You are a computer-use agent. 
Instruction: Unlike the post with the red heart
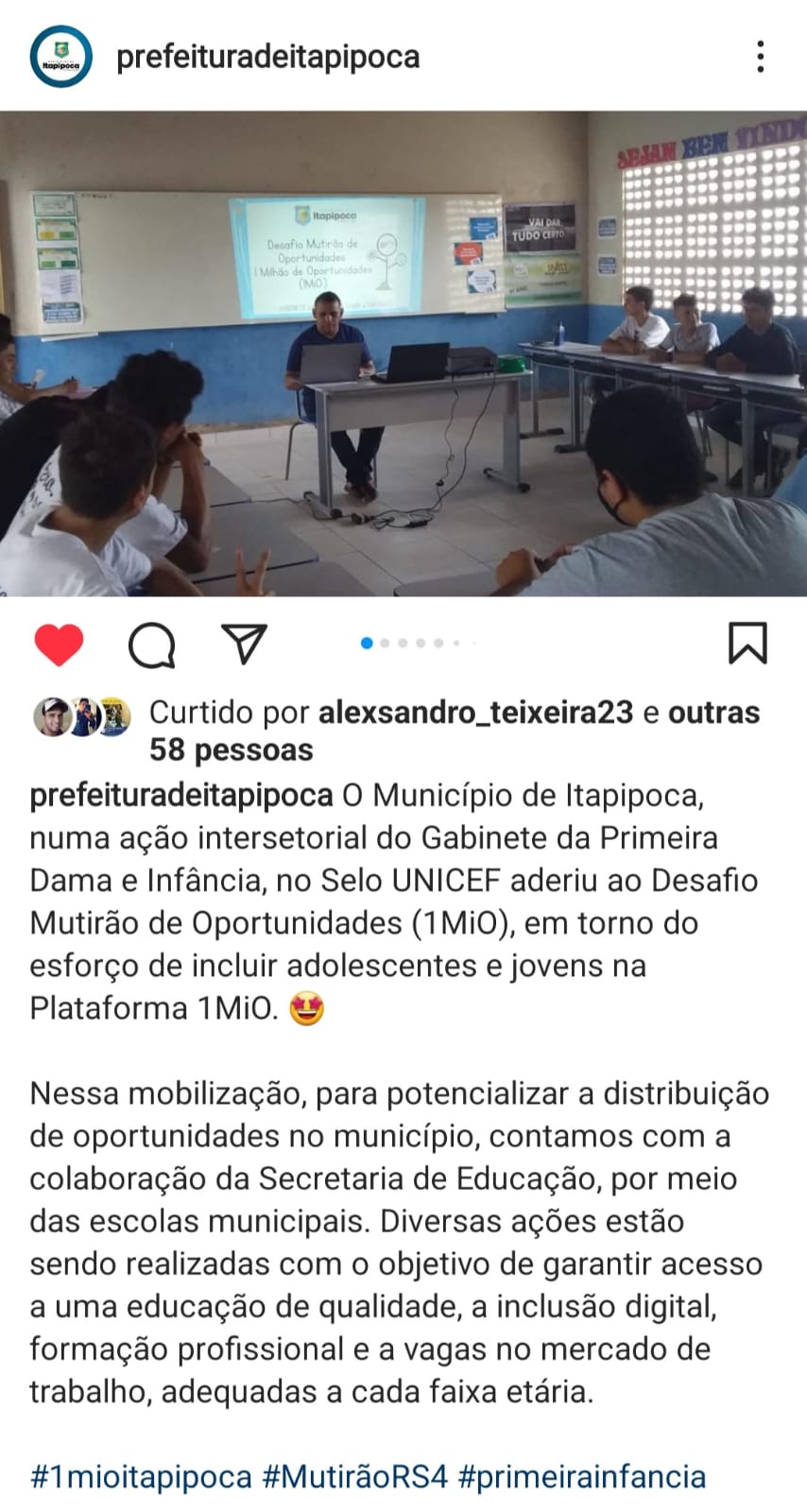59,645
